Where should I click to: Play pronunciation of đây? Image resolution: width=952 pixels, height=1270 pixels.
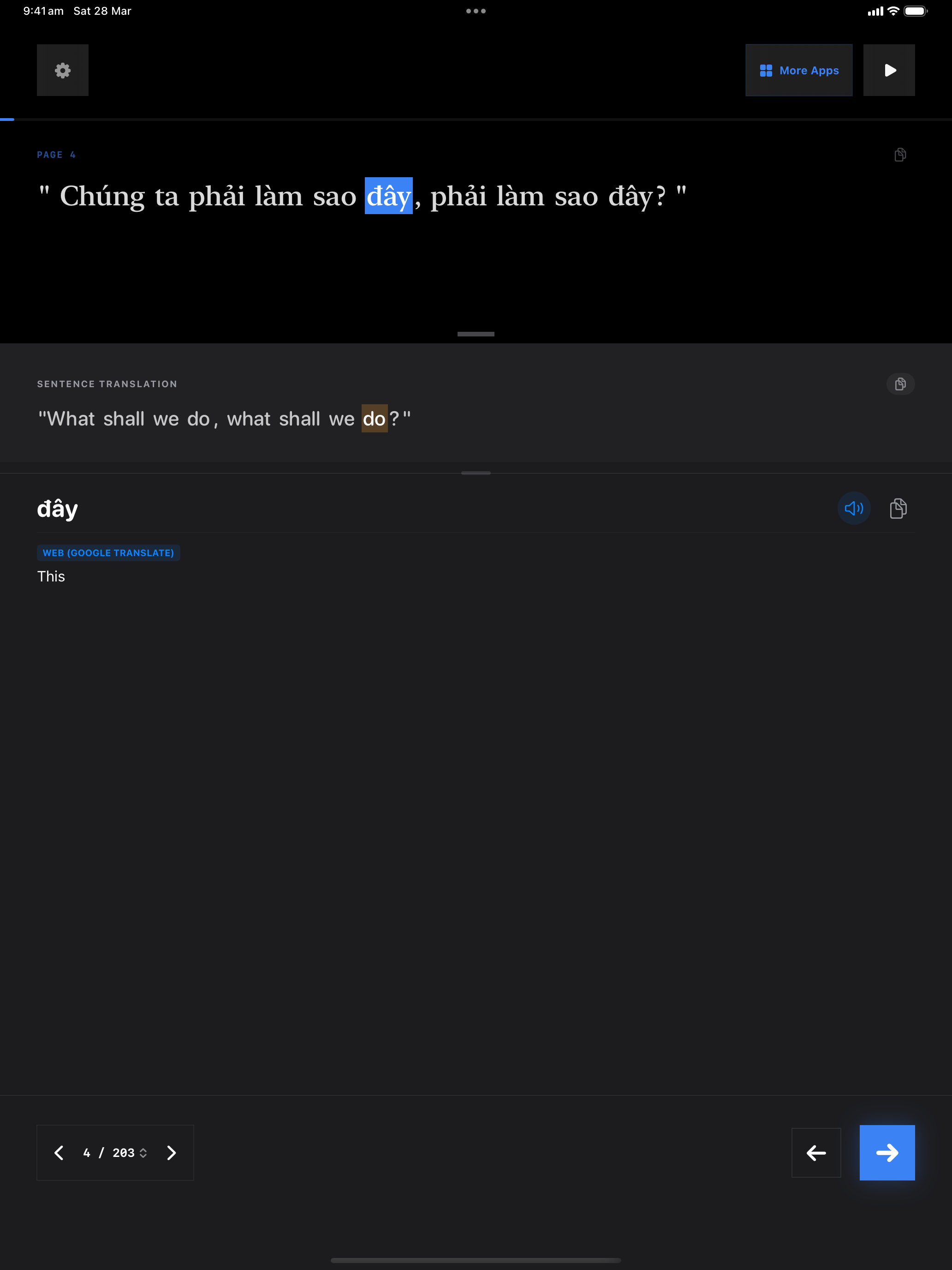pos(853,508)
